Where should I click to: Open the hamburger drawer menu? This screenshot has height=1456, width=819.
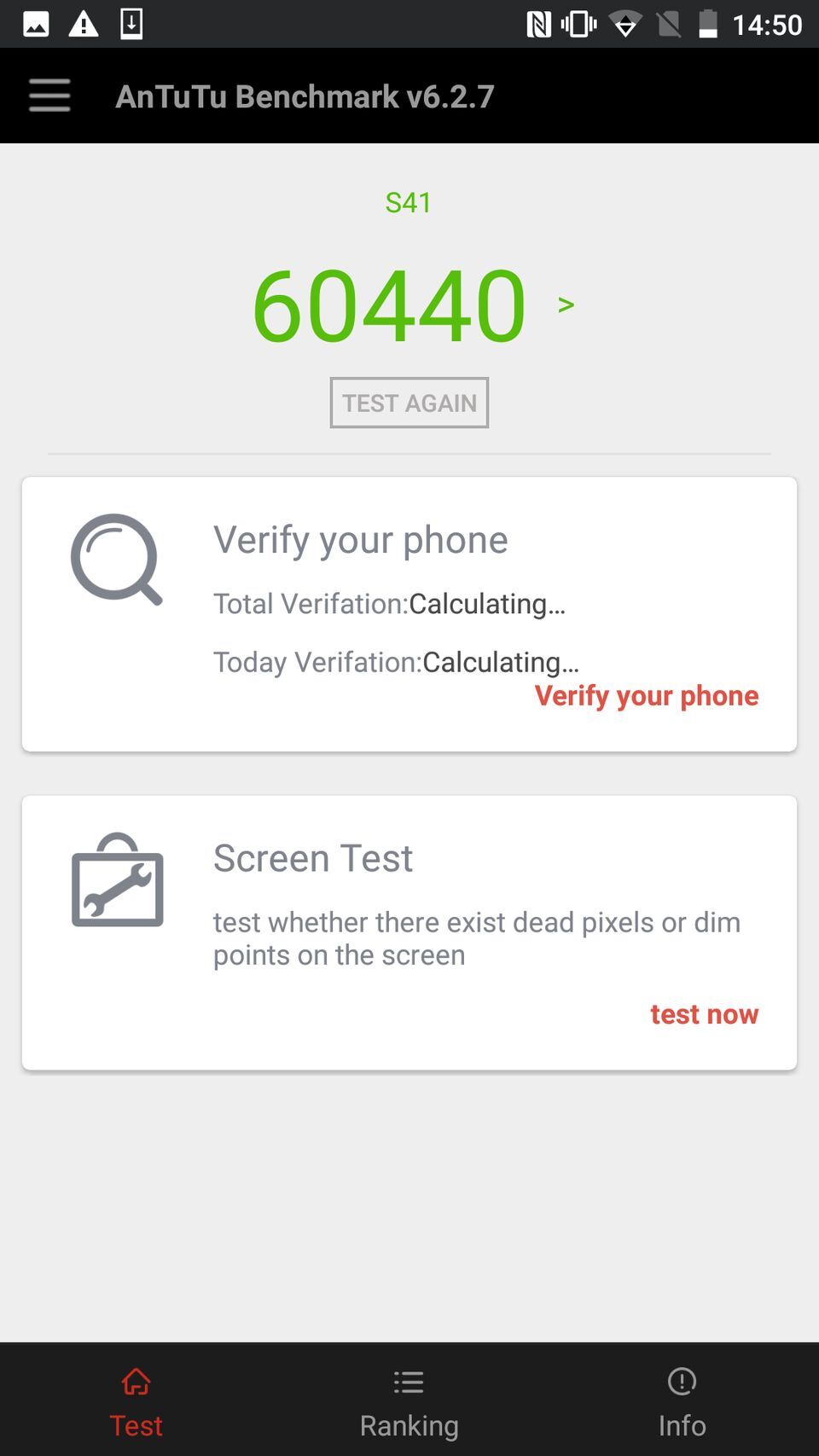(49, 96)
